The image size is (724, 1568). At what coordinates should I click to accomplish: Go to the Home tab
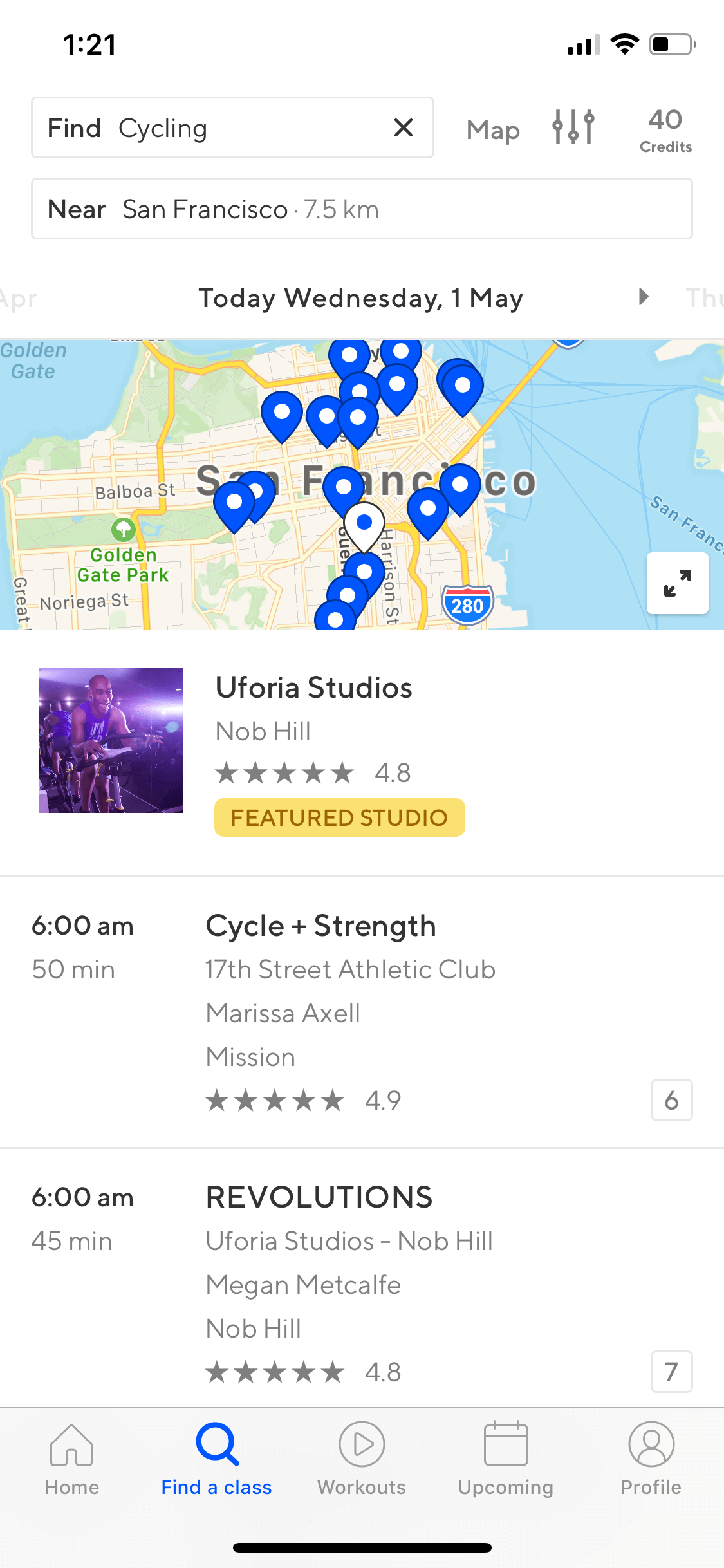[x=72, y=1459]
